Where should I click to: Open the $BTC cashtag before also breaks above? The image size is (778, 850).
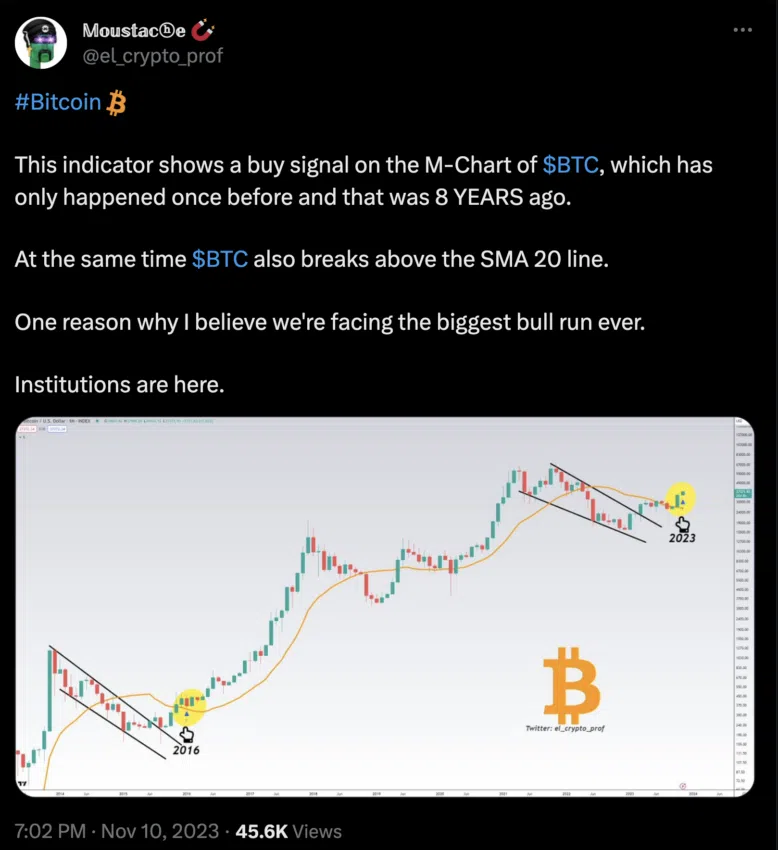(x=220, y=260)
